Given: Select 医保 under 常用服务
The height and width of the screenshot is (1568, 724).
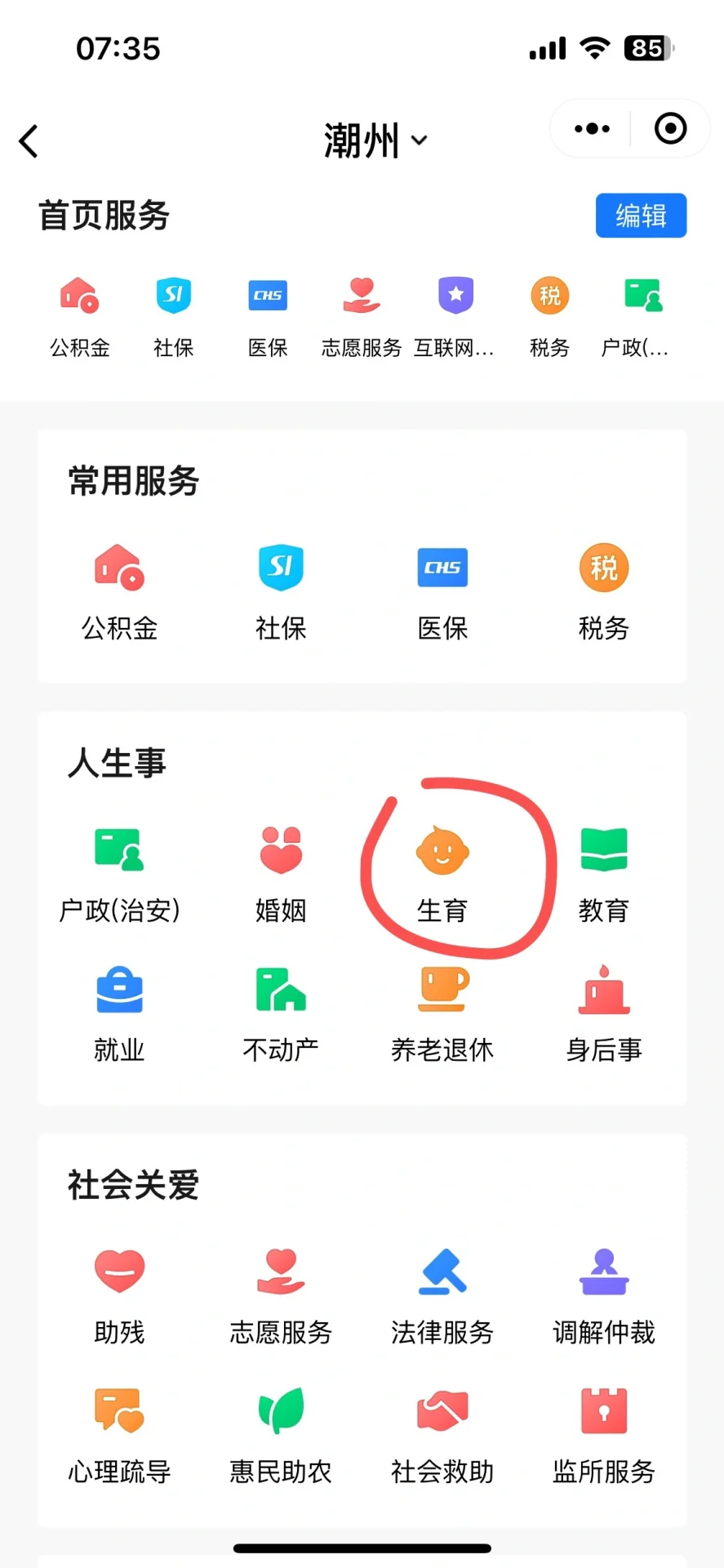Looking at the screenshot, I should coord(442,591).
